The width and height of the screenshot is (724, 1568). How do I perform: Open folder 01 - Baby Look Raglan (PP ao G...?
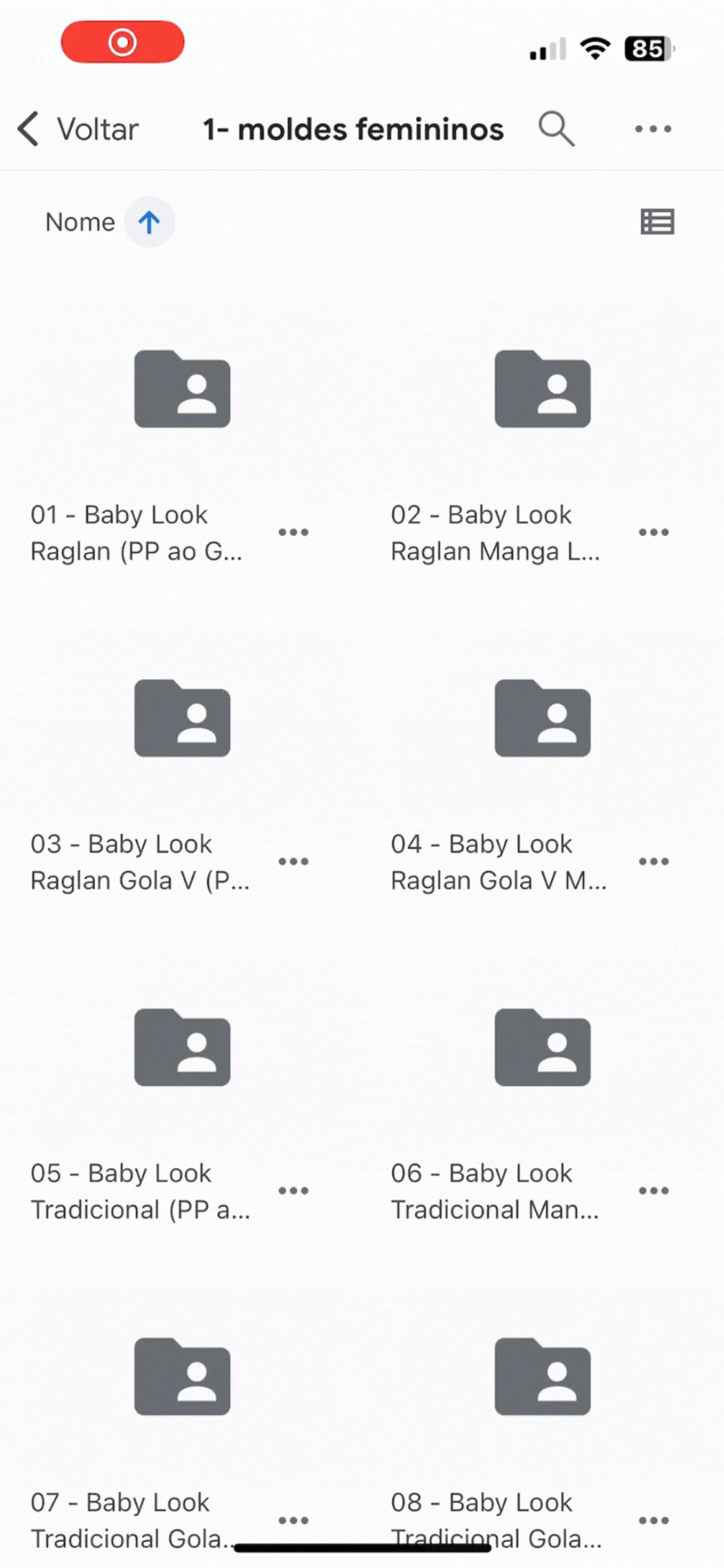183,390
